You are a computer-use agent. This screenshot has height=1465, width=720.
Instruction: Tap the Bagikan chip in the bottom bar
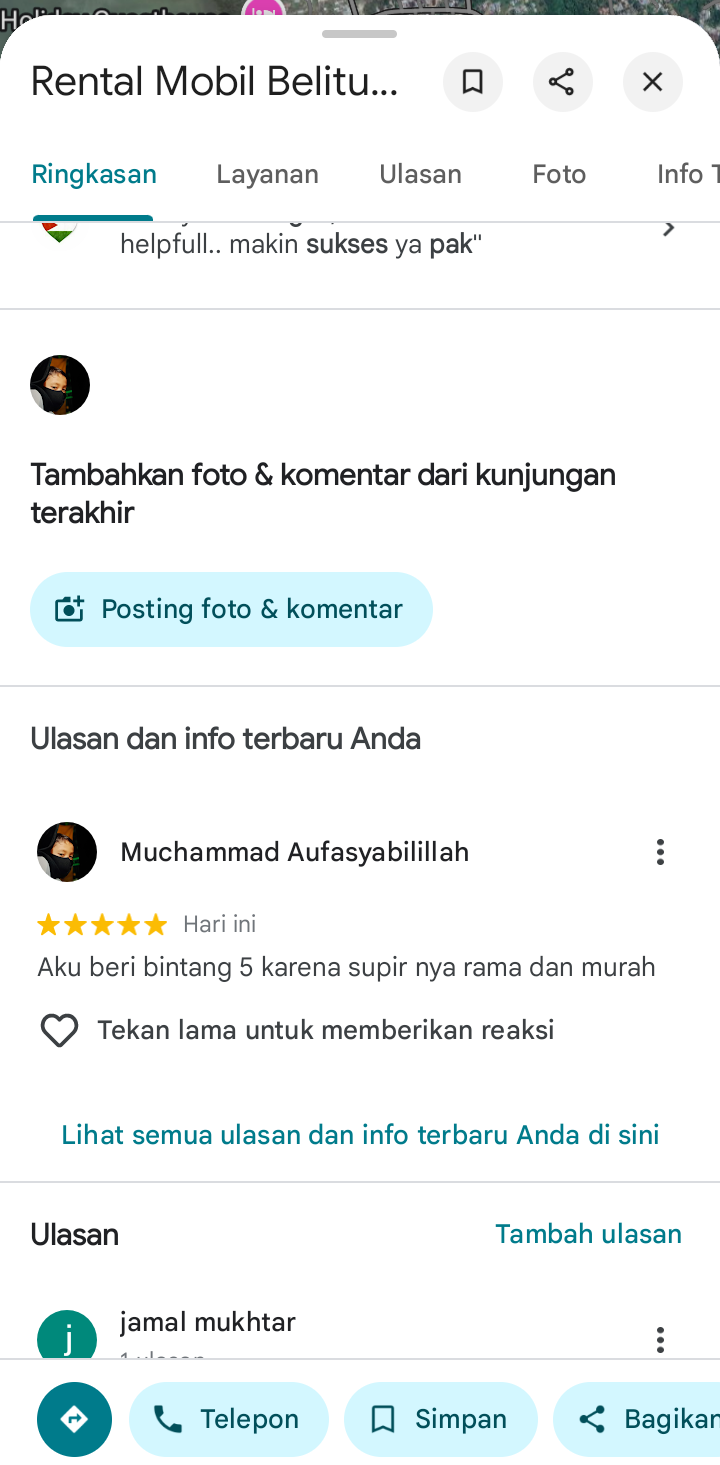(x=637, y=1419)
